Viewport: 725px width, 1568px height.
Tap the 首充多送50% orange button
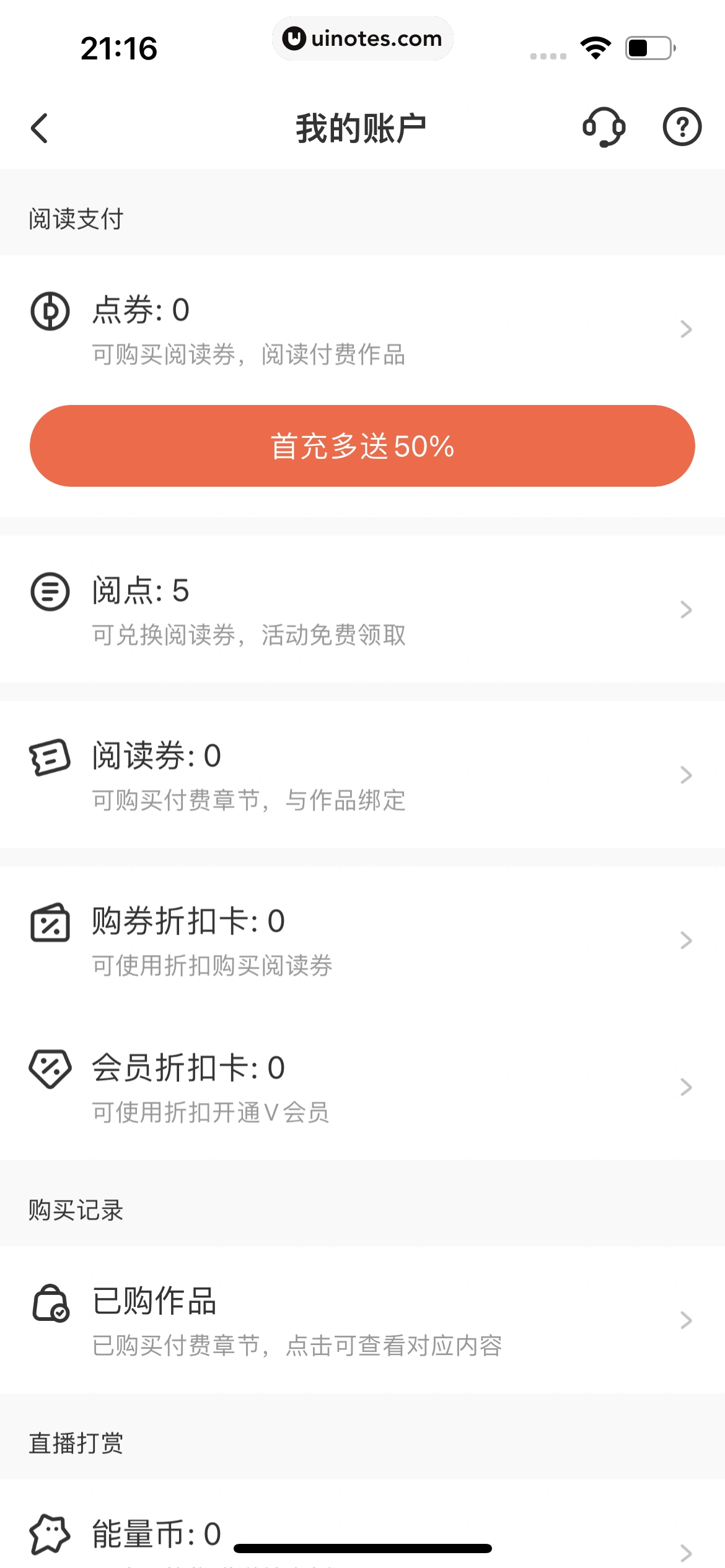pos(362,446)
